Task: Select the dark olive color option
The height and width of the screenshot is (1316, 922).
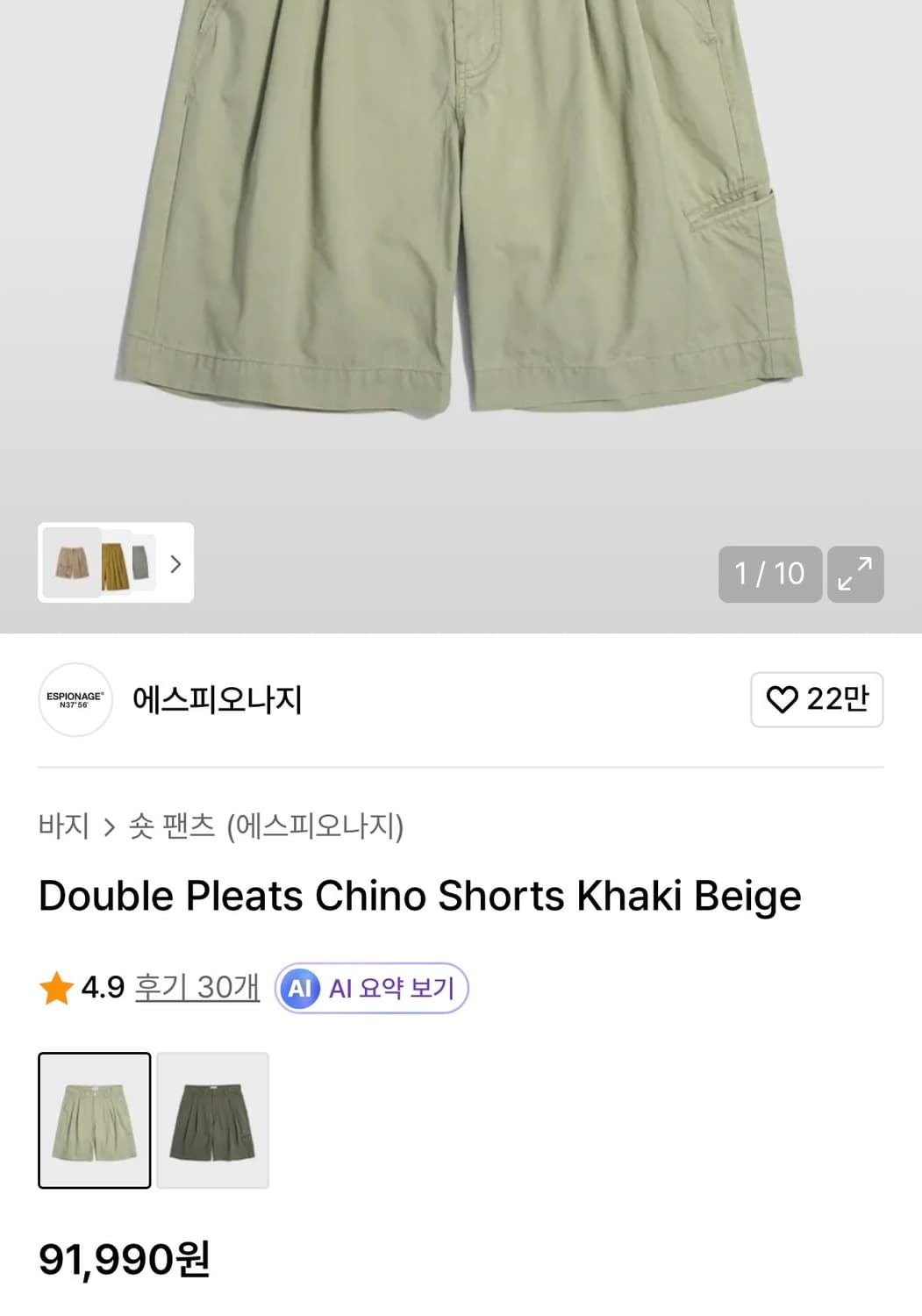Action: coord(212,1122)
